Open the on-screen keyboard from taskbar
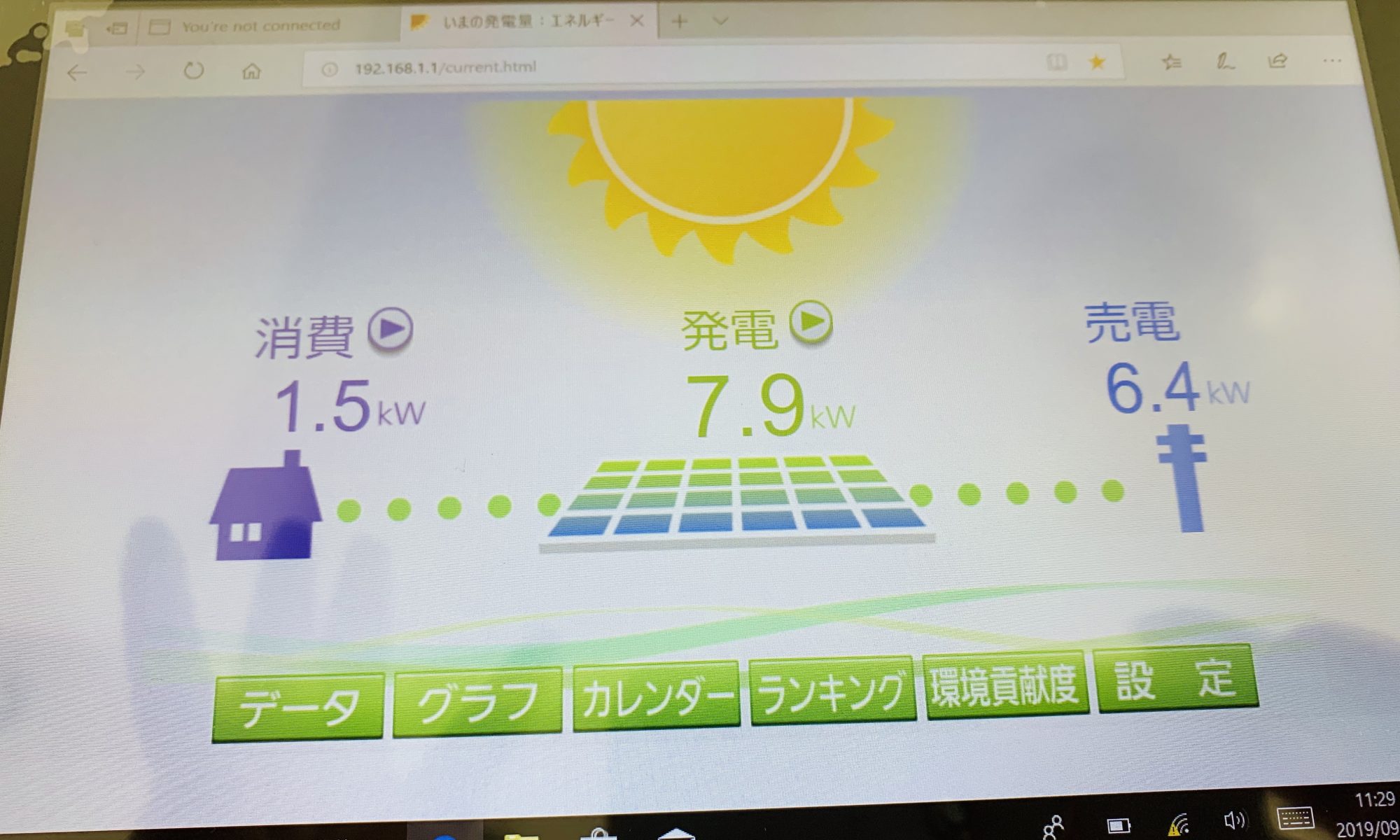The width and height of the screenshot is (1400, 840). point(1295,817)
